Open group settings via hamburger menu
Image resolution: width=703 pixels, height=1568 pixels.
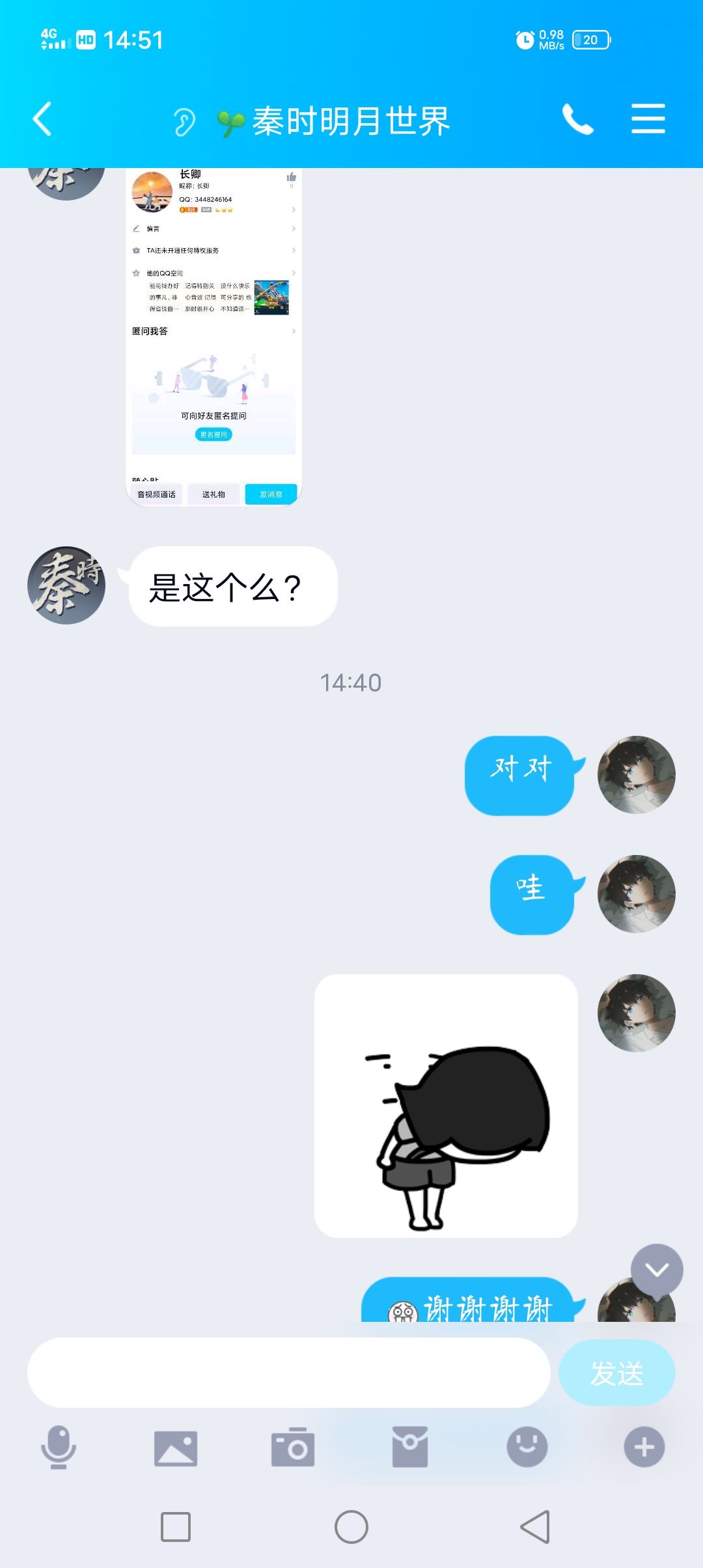(x=648, y=119)
